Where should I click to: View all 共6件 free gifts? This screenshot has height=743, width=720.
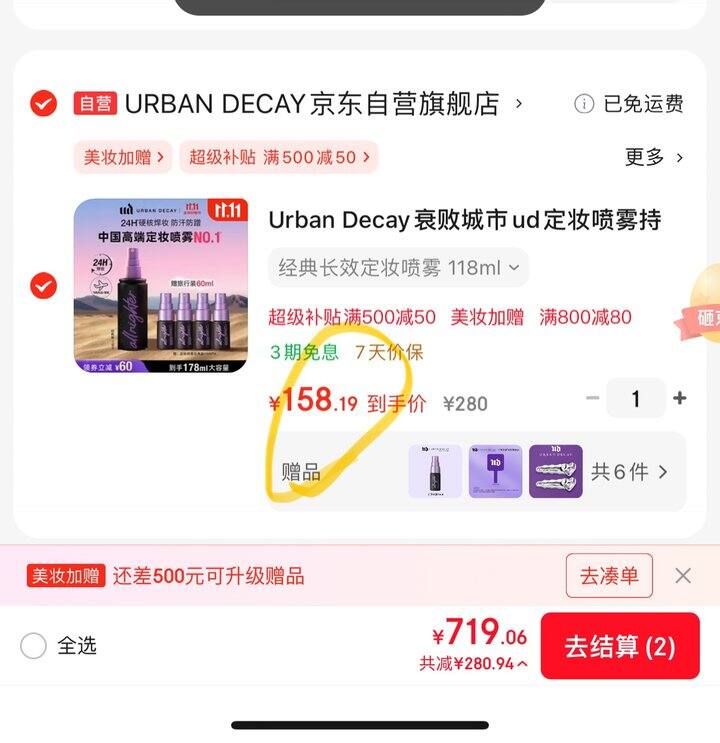629,472
